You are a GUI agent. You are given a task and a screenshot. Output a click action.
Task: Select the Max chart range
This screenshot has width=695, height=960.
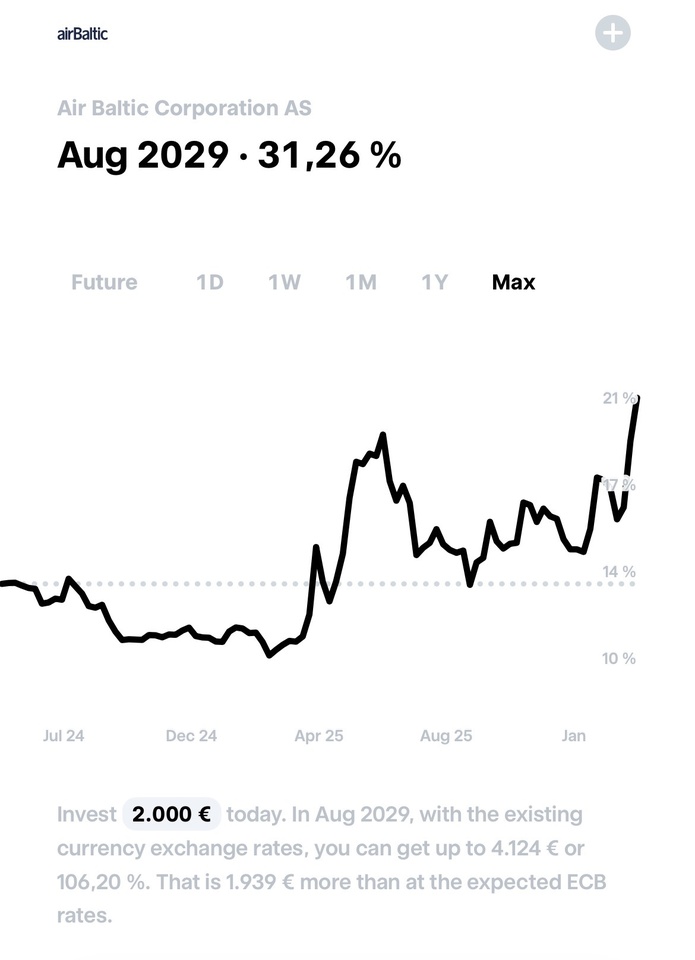click(x=513, y=282)
